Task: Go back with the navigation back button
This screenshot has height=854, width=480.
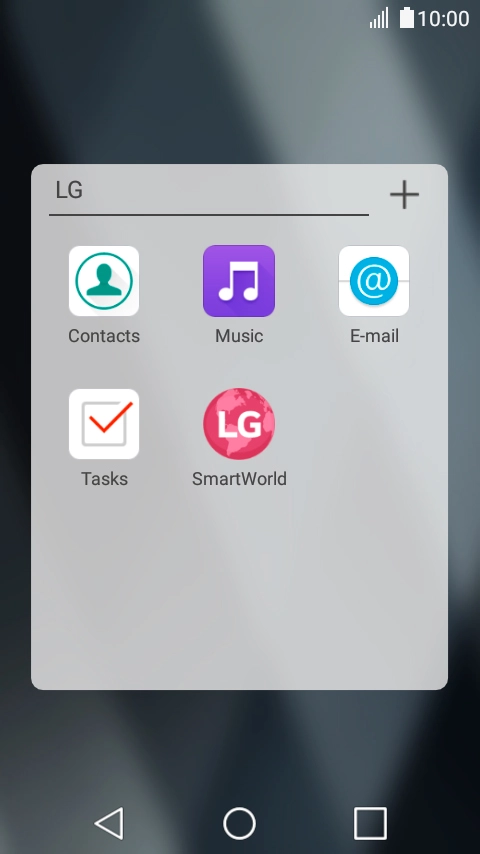Action: pyautogui.click(x=109, y=823)
